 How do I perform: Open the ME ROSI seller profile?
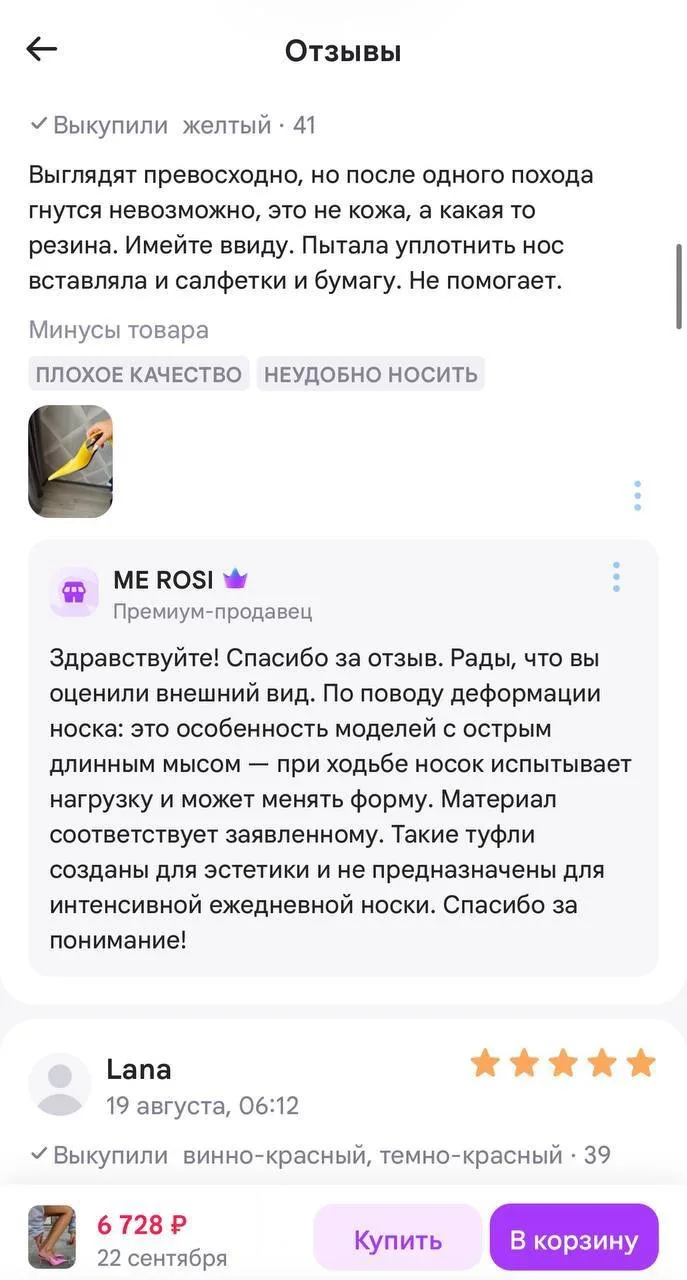pos(163,579)
